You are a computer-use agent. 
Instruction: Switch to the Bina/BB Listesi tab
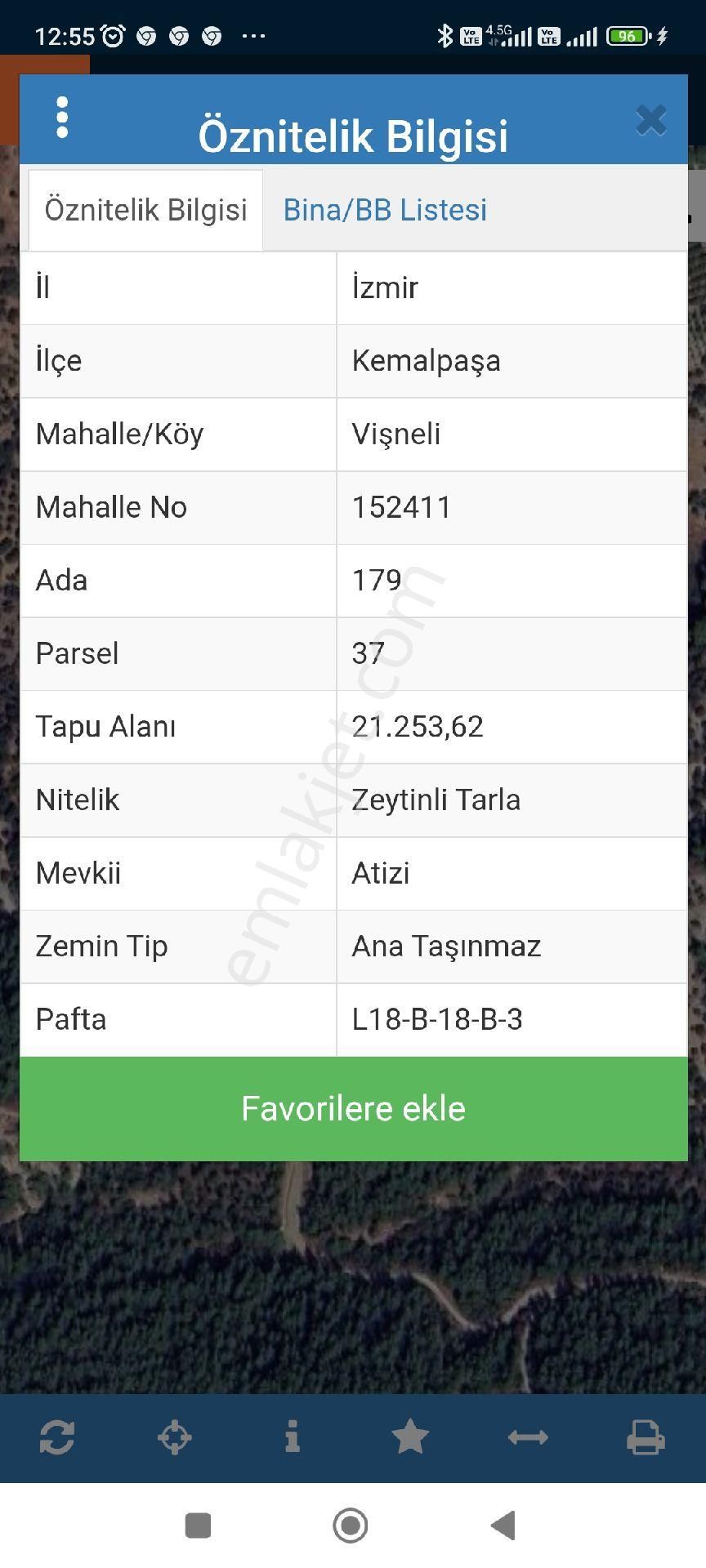[x=384, y=210]
